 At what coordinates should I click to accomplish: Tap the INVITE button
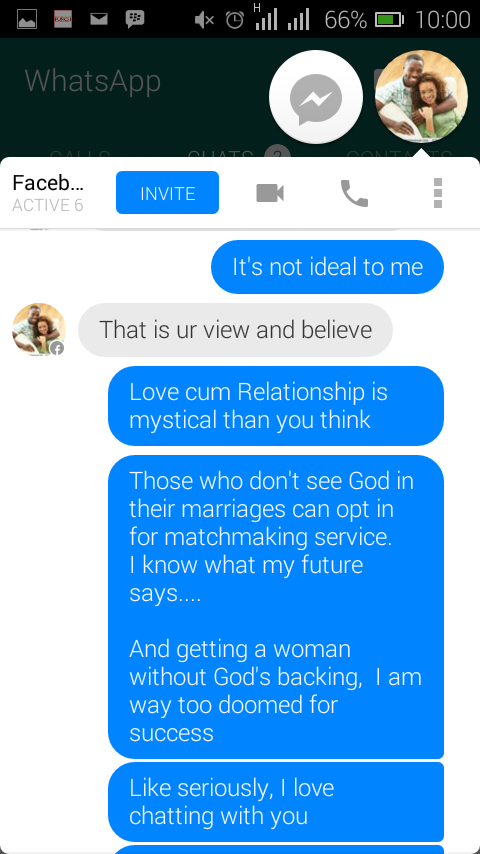pos(167,193)
